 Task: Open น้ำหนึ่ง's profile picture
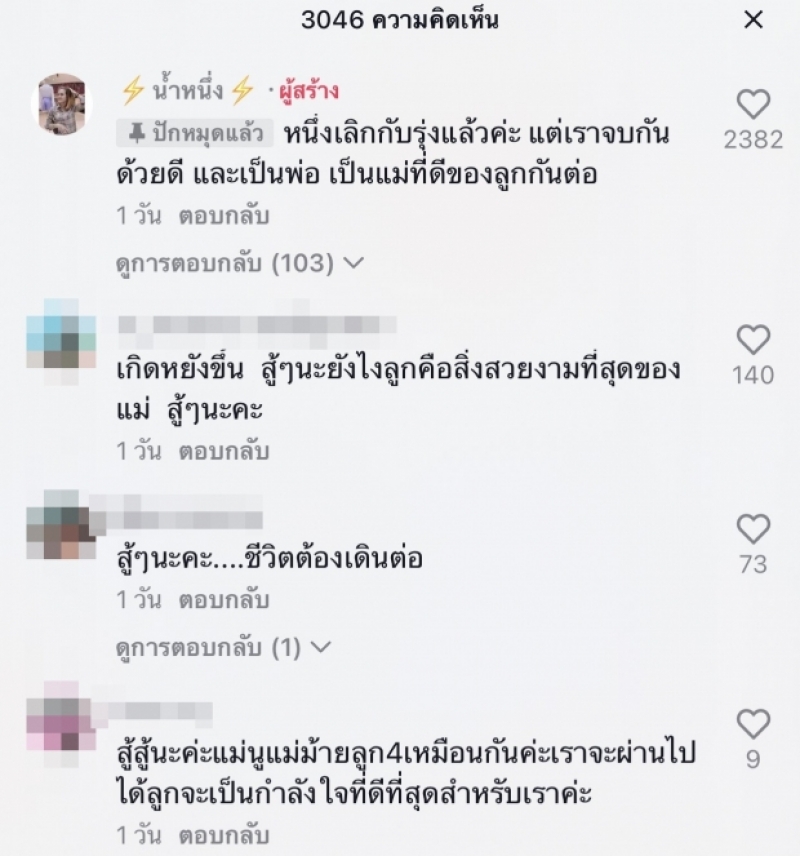click(62, 103)
